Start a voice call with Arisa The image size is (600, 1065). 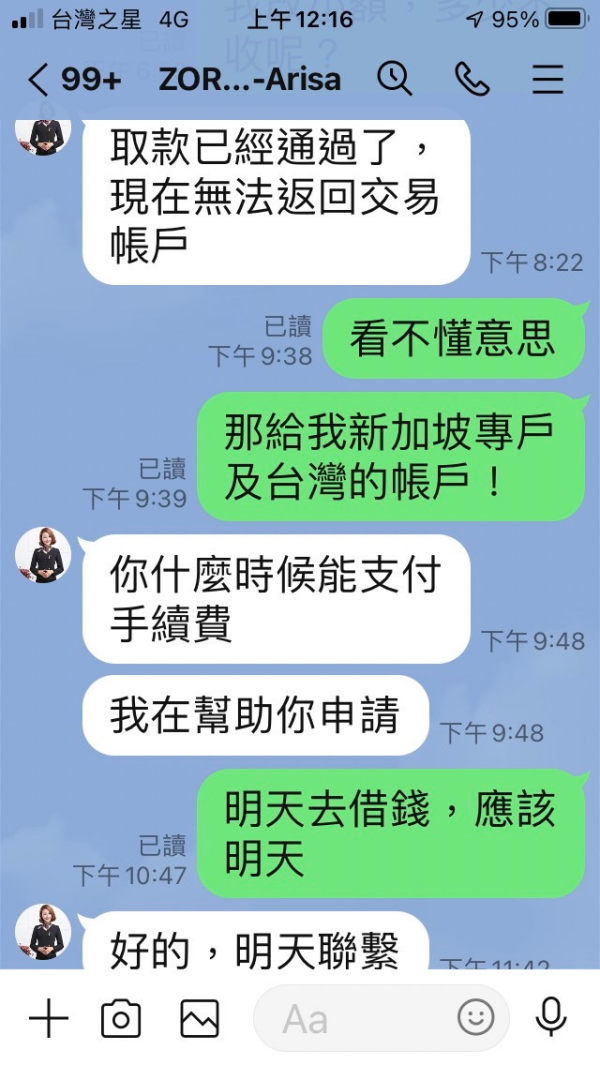[x=472, y=79]
